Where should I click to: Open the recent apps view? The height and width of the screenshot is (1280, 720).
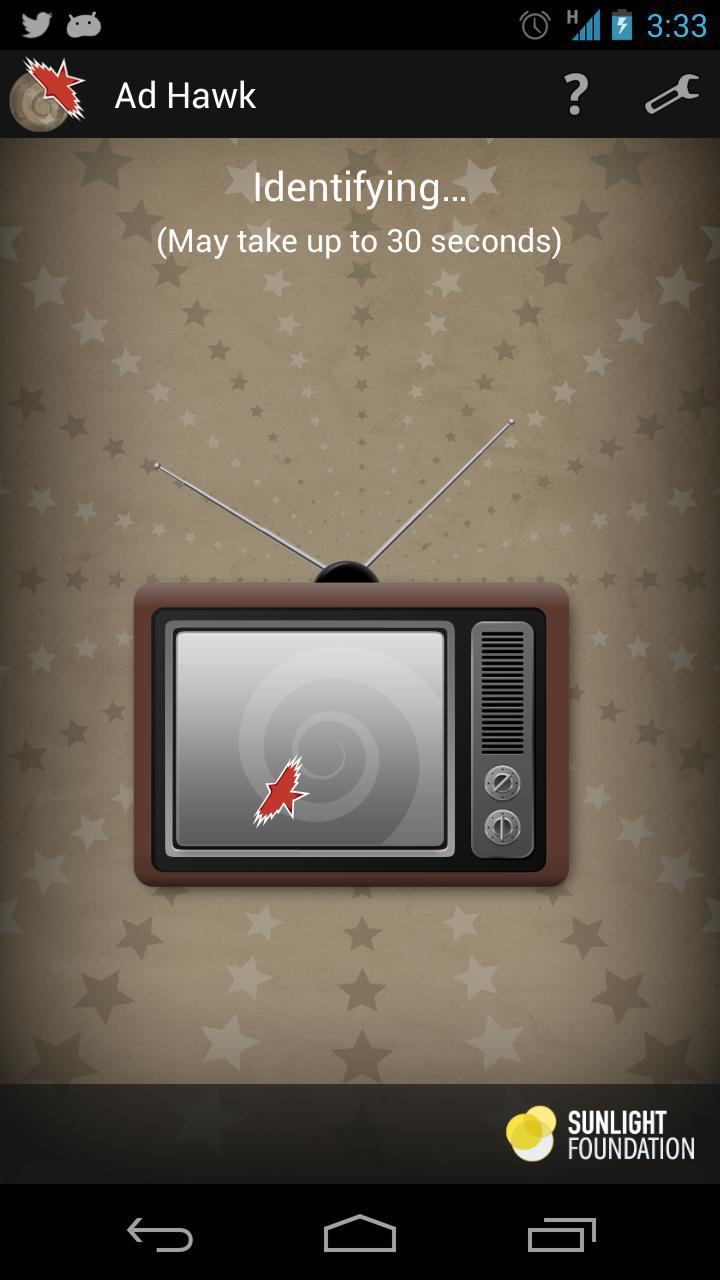pos(561,1235)
